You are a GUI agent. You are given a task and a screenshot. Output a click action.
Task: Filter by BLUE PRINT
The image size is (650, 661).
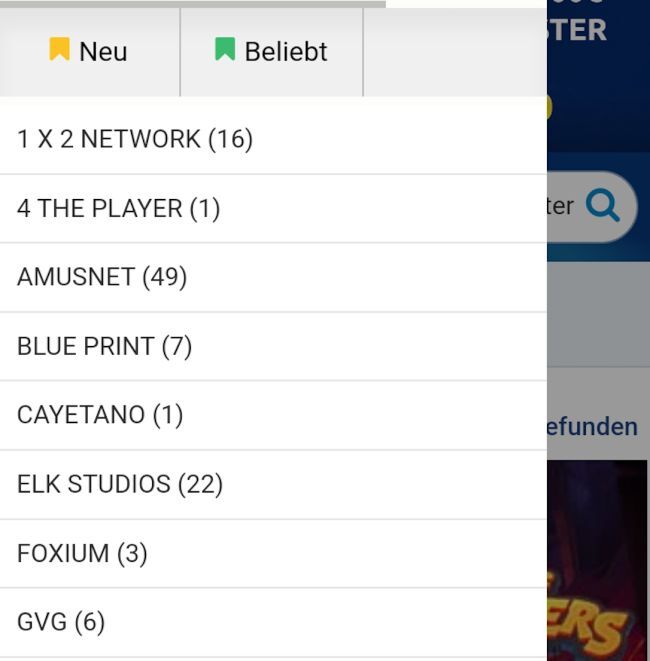pos(104,346)
